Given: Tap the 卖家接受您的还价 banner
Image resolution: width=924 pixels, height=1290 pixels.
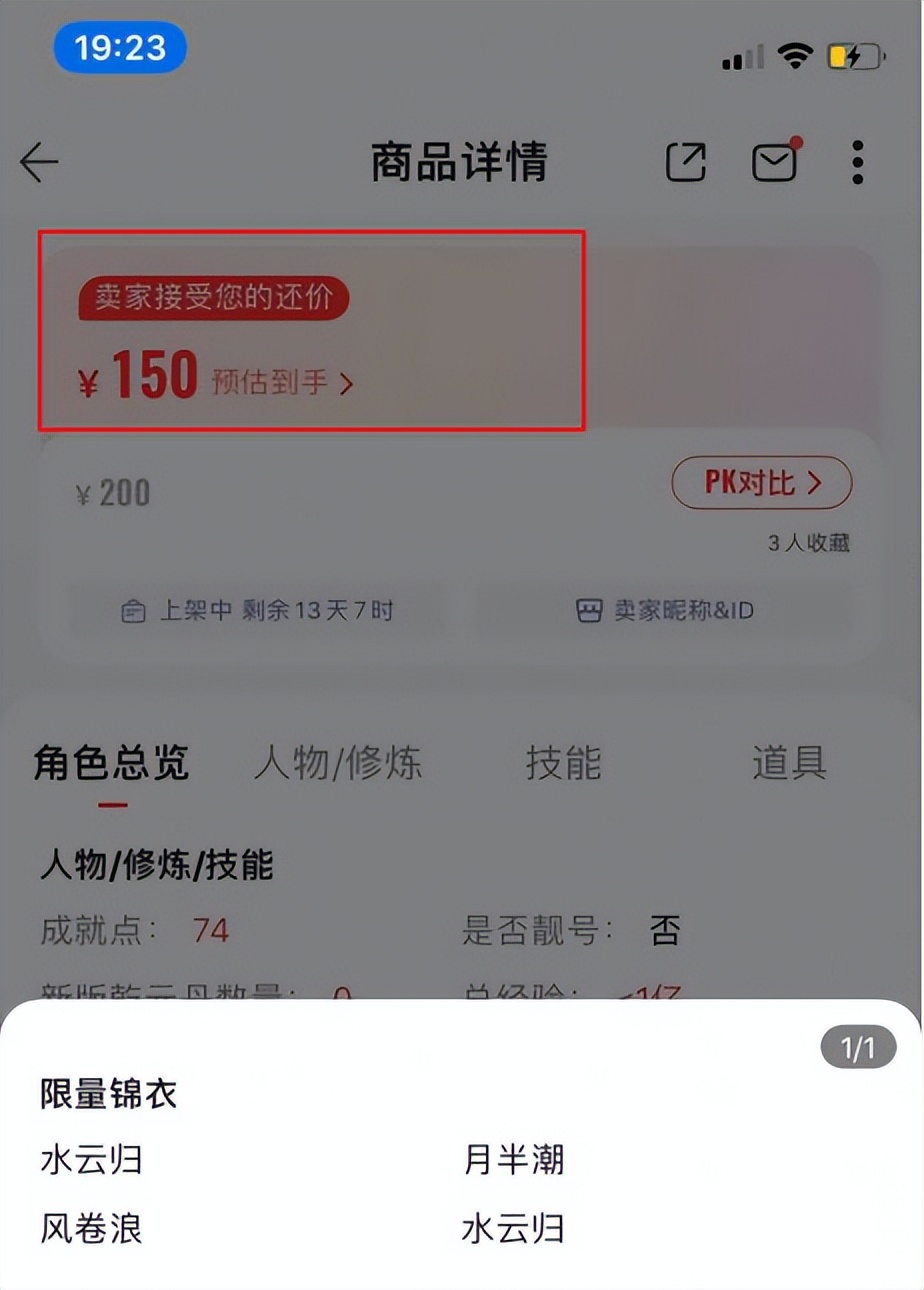Looking at the screenshot, I should (213, 298).
